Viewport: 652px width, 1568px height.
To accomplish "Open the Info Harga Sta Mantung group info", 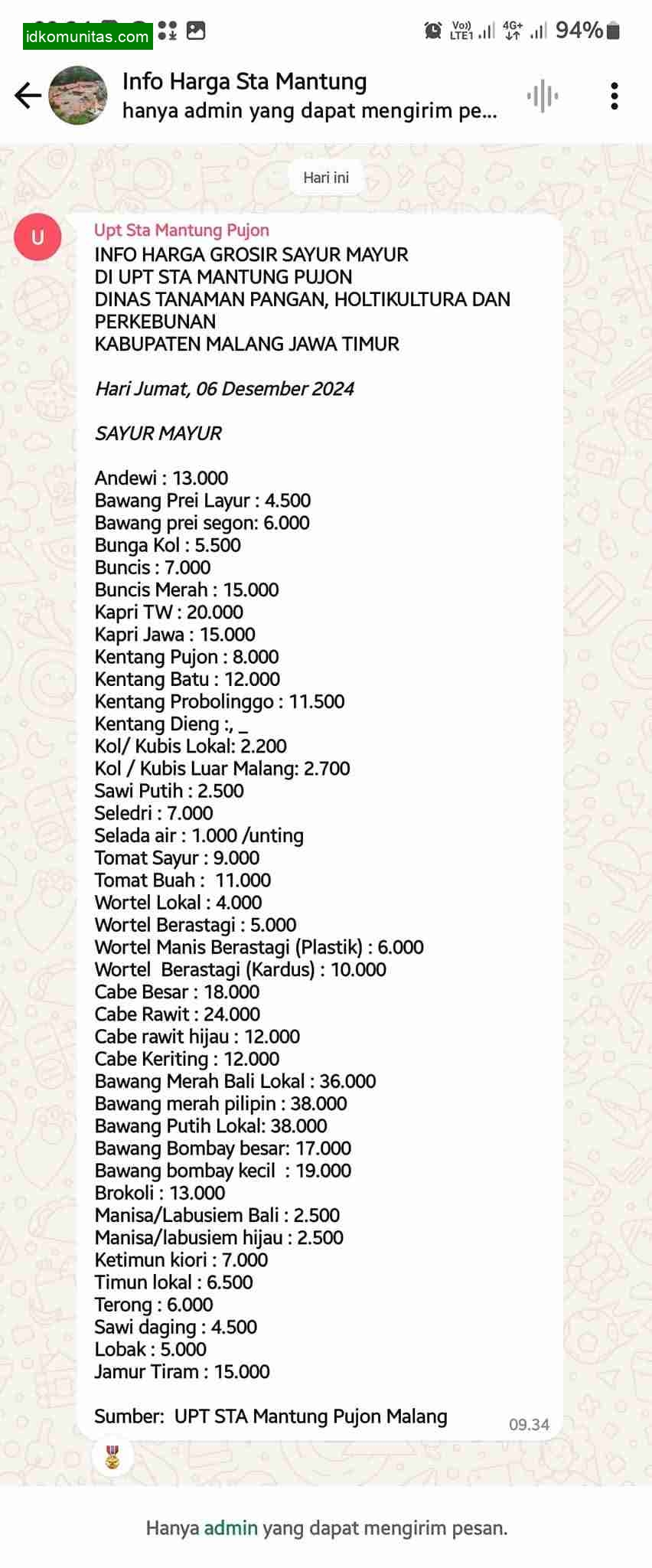I will tap(309, 96).
